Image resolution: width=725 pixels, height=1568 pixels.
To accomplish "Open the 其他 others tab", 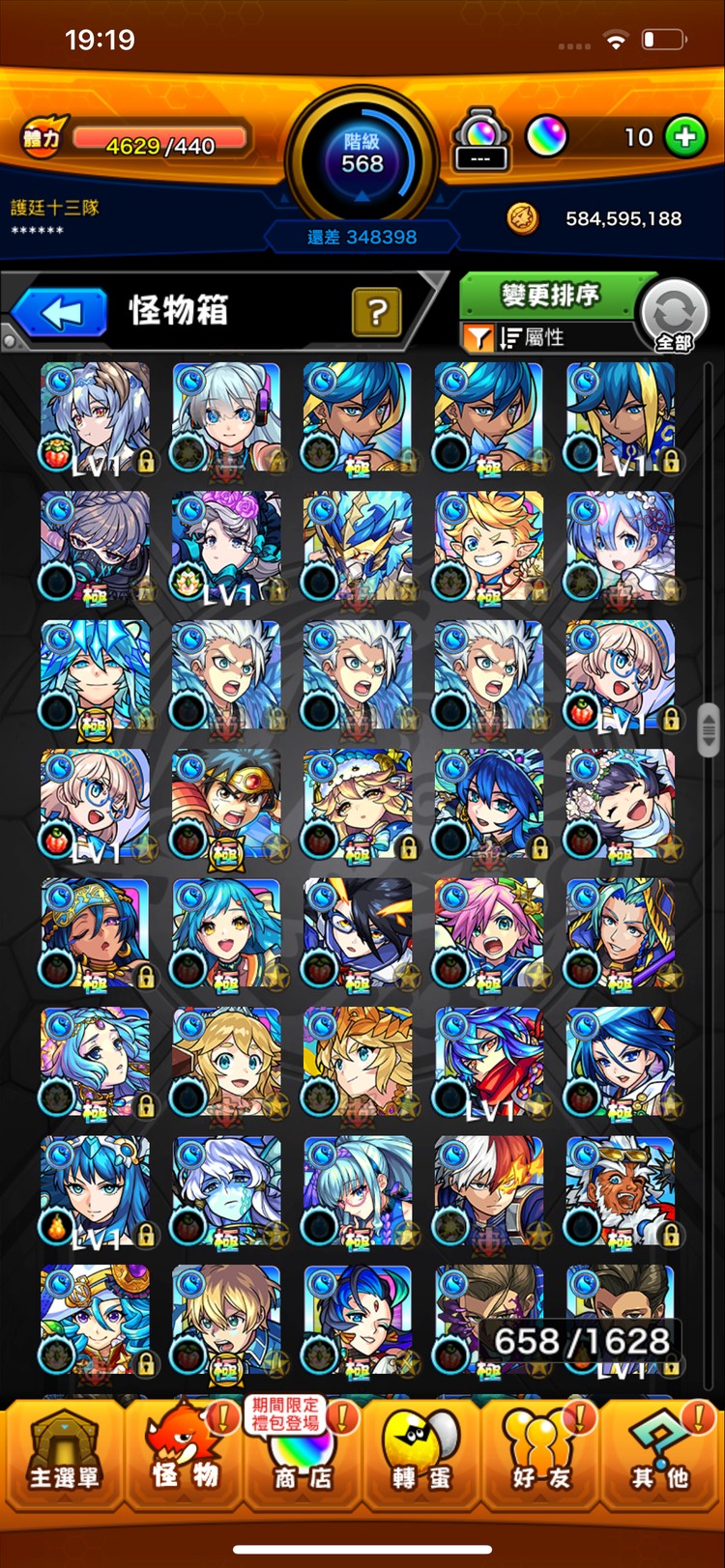I will (x=660, y=1455).
